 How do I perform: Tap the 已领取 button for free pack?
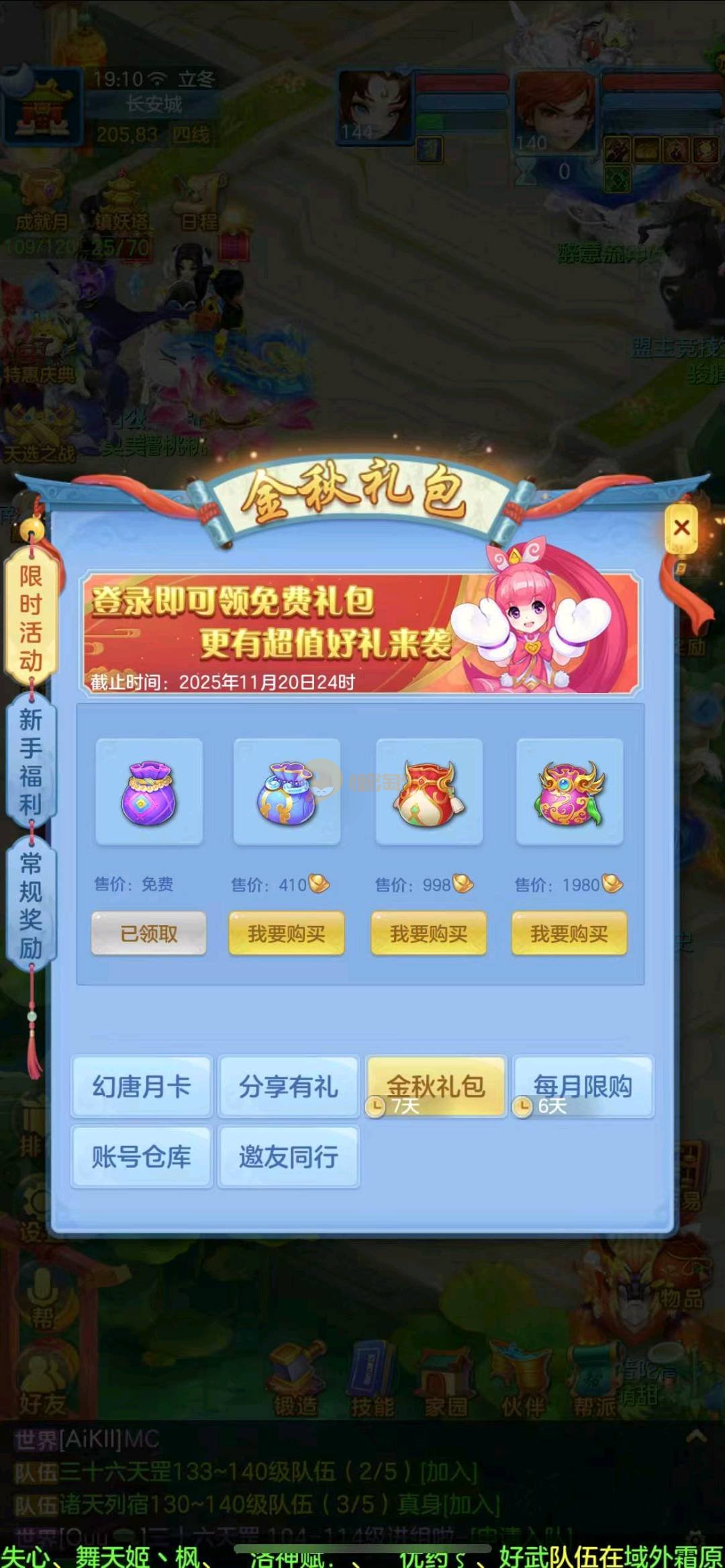(x=148, y=933)
